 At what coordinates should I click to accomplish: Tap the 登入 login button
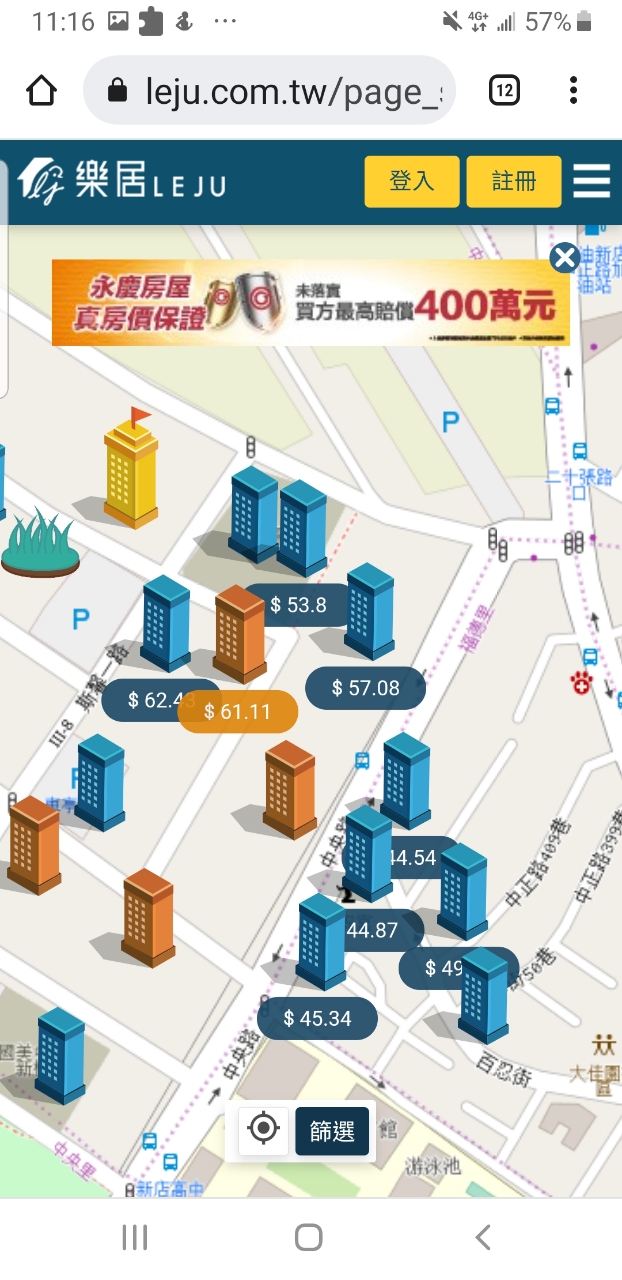tap(411, 181)
